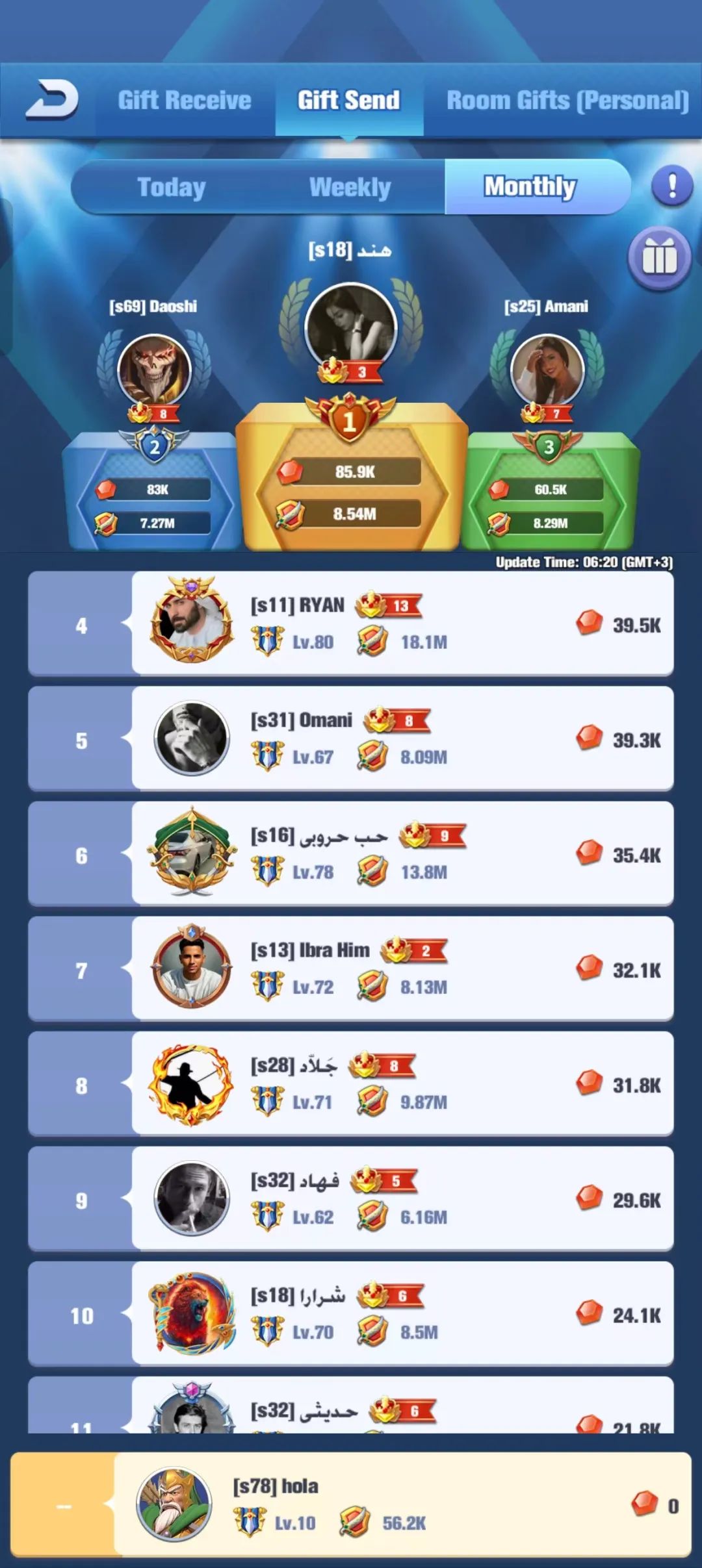Image resolution: width=702 pixels, height=1568 pixels.
Task: Open [s69] Daoshi's profile avatar
Action: (154, 369)
